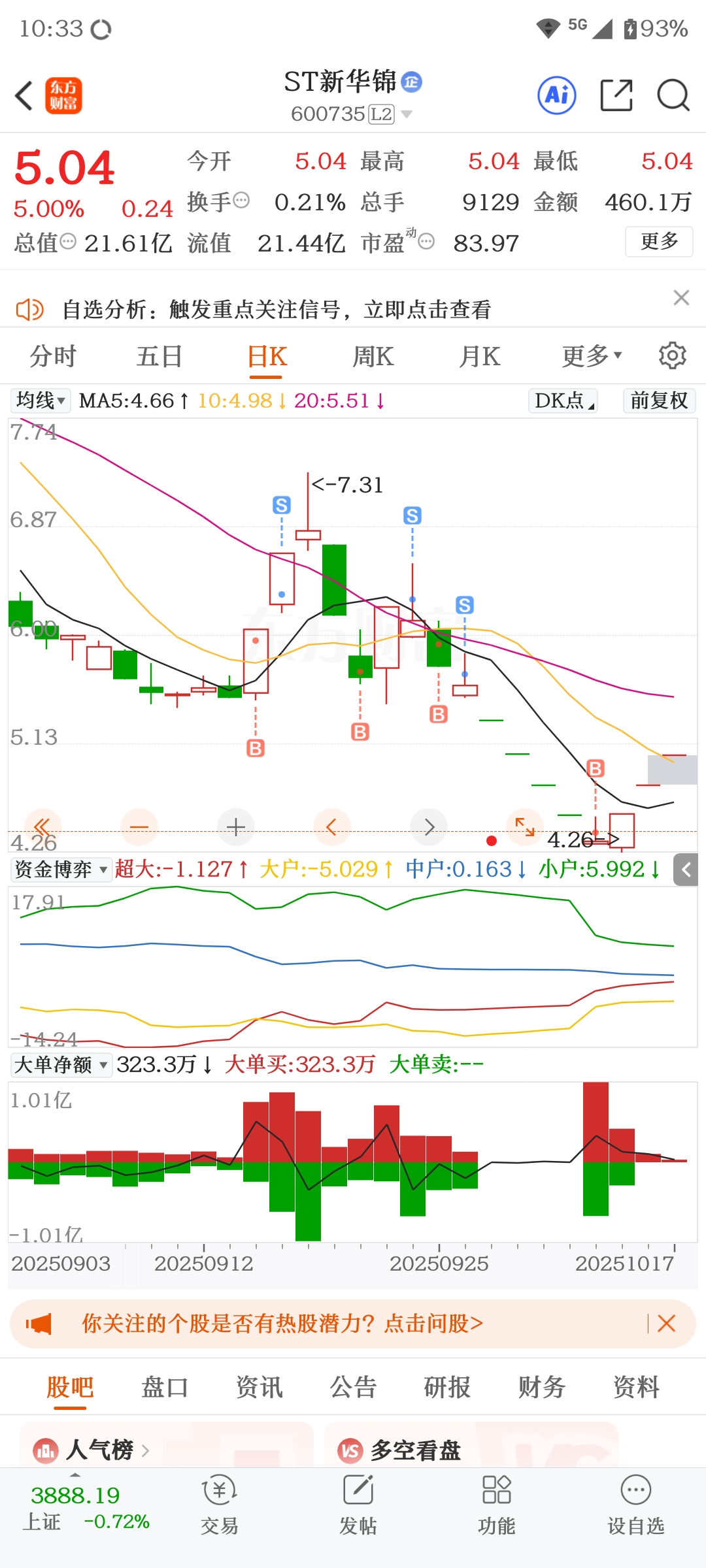
Task: Open chart settings gear
Action: point(672,356)
